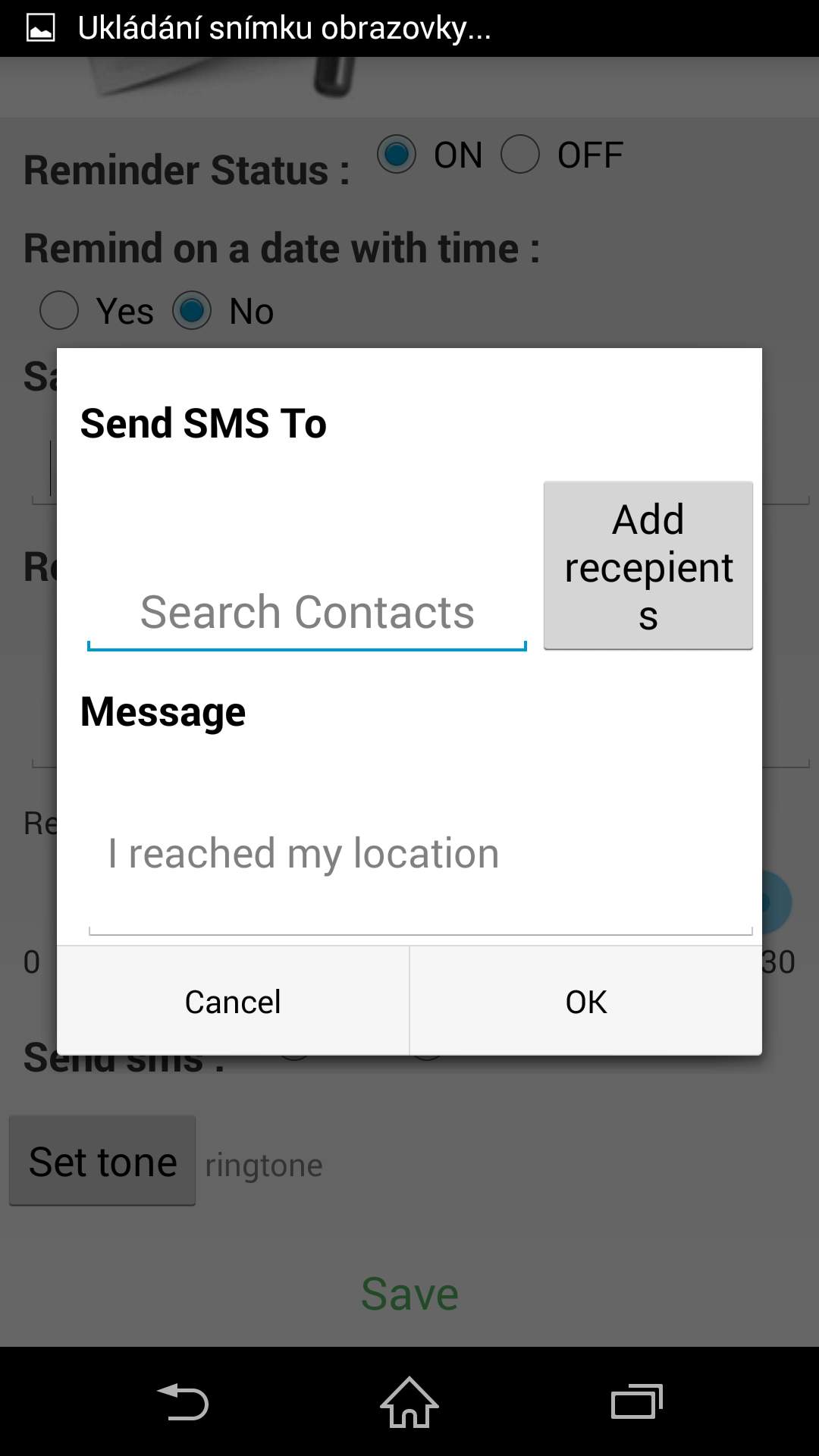Confirm the dialog with OK
Viewport: 819px width, 1456px height.
point(586,1001)
